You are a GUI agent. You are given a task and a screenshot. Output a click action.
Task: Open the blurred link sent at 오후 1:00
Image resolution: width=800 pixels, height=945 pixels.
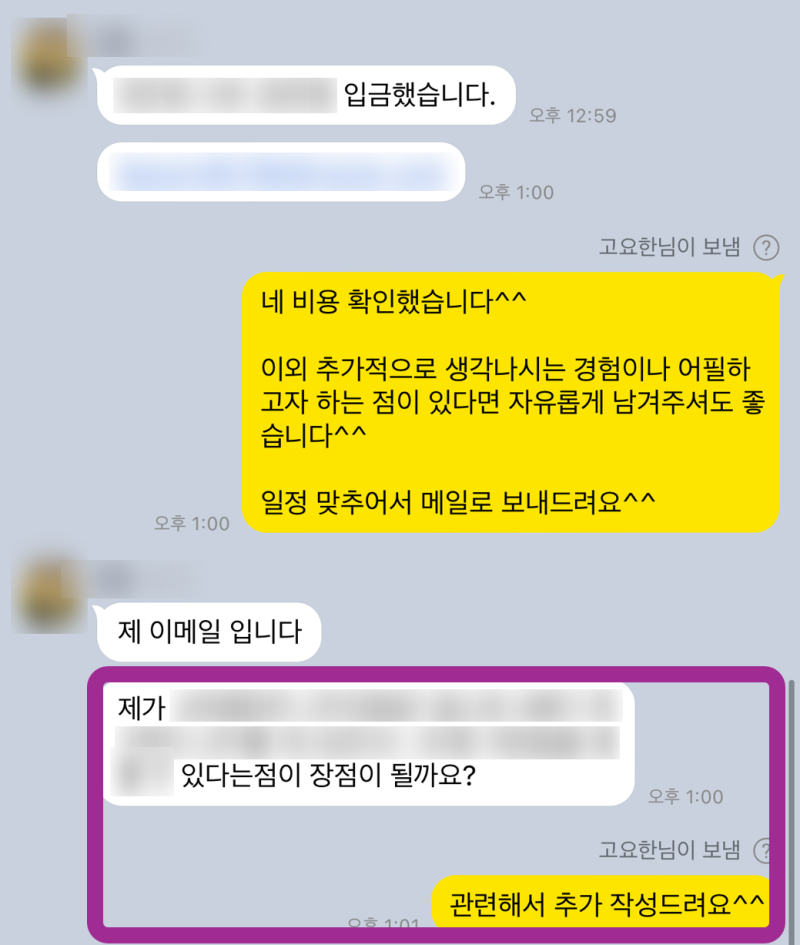(x=280, y=171)
